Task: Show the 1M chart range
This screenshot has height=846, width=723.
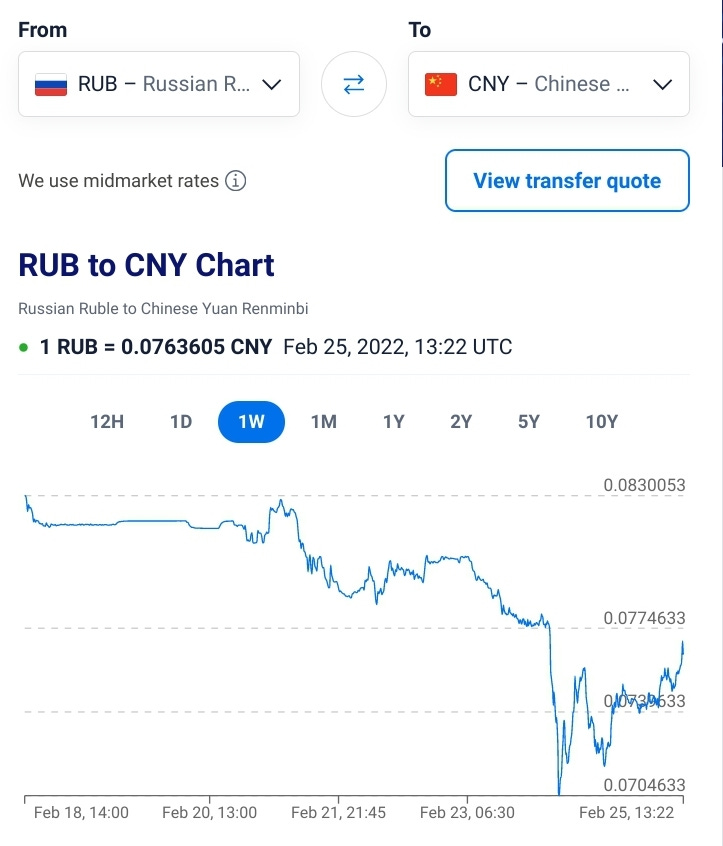Action: point(324,422)
